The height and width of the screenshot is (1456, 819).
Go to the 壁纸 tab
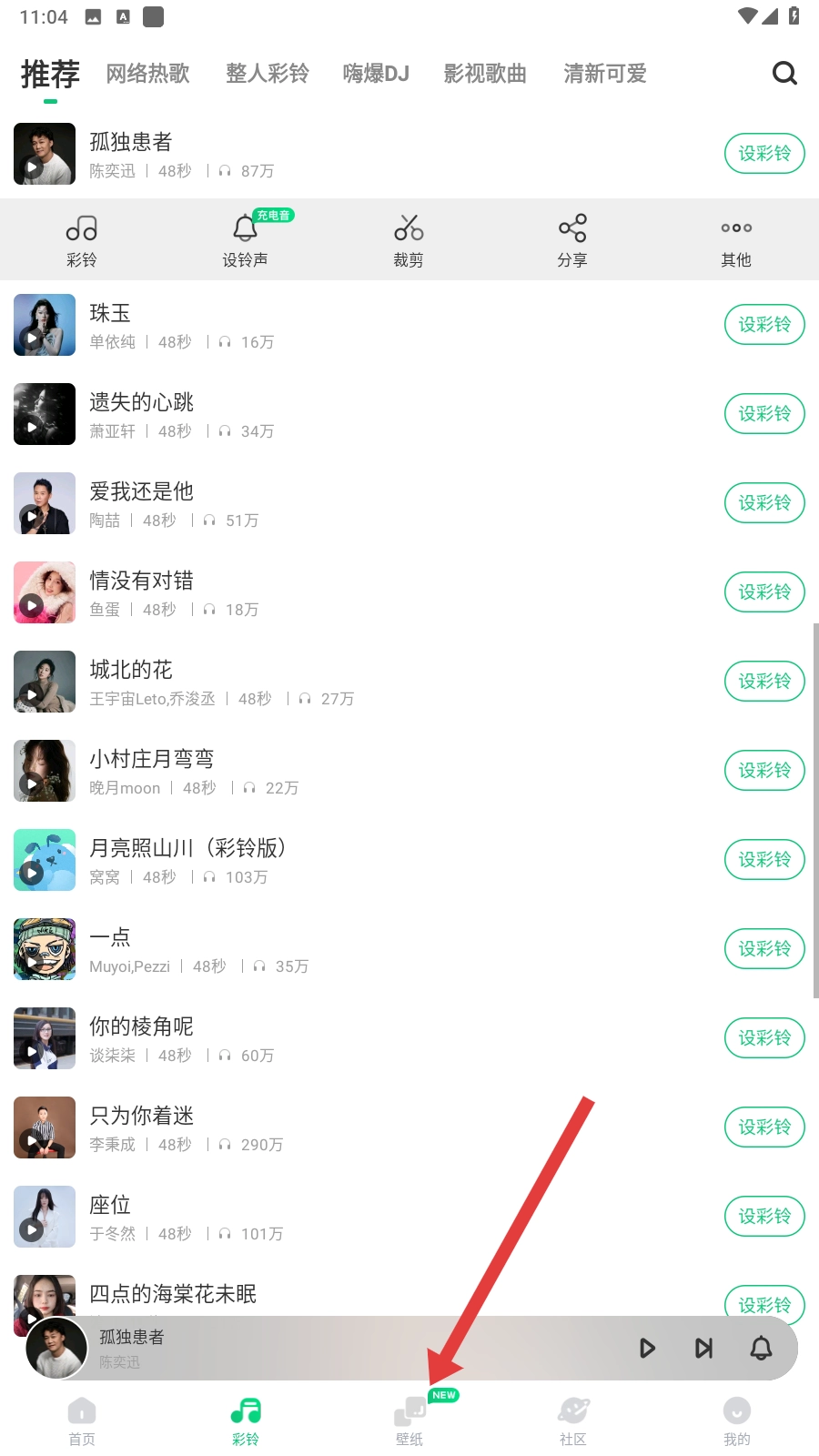(x=409, y=1421)
